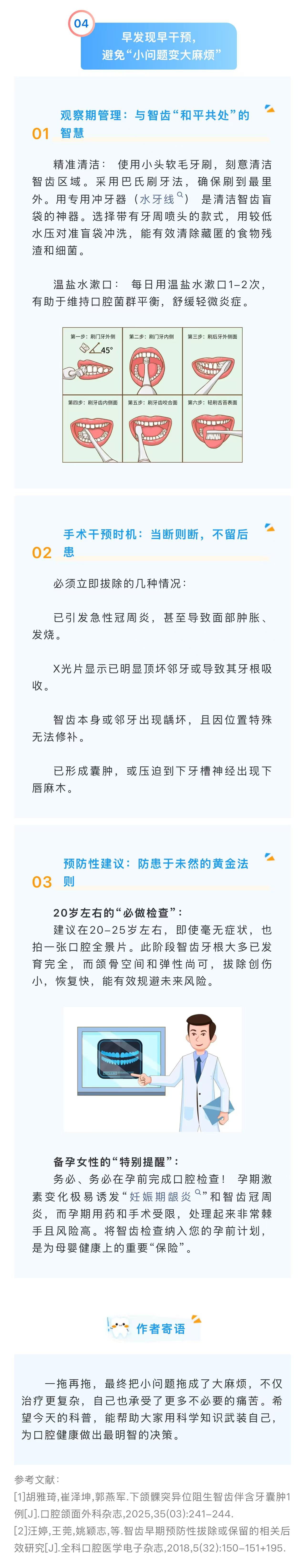The height and width of the screenshot is (1568, 305).
Task: Open the 水牙线 search link
Action: (x=158, y=199)
